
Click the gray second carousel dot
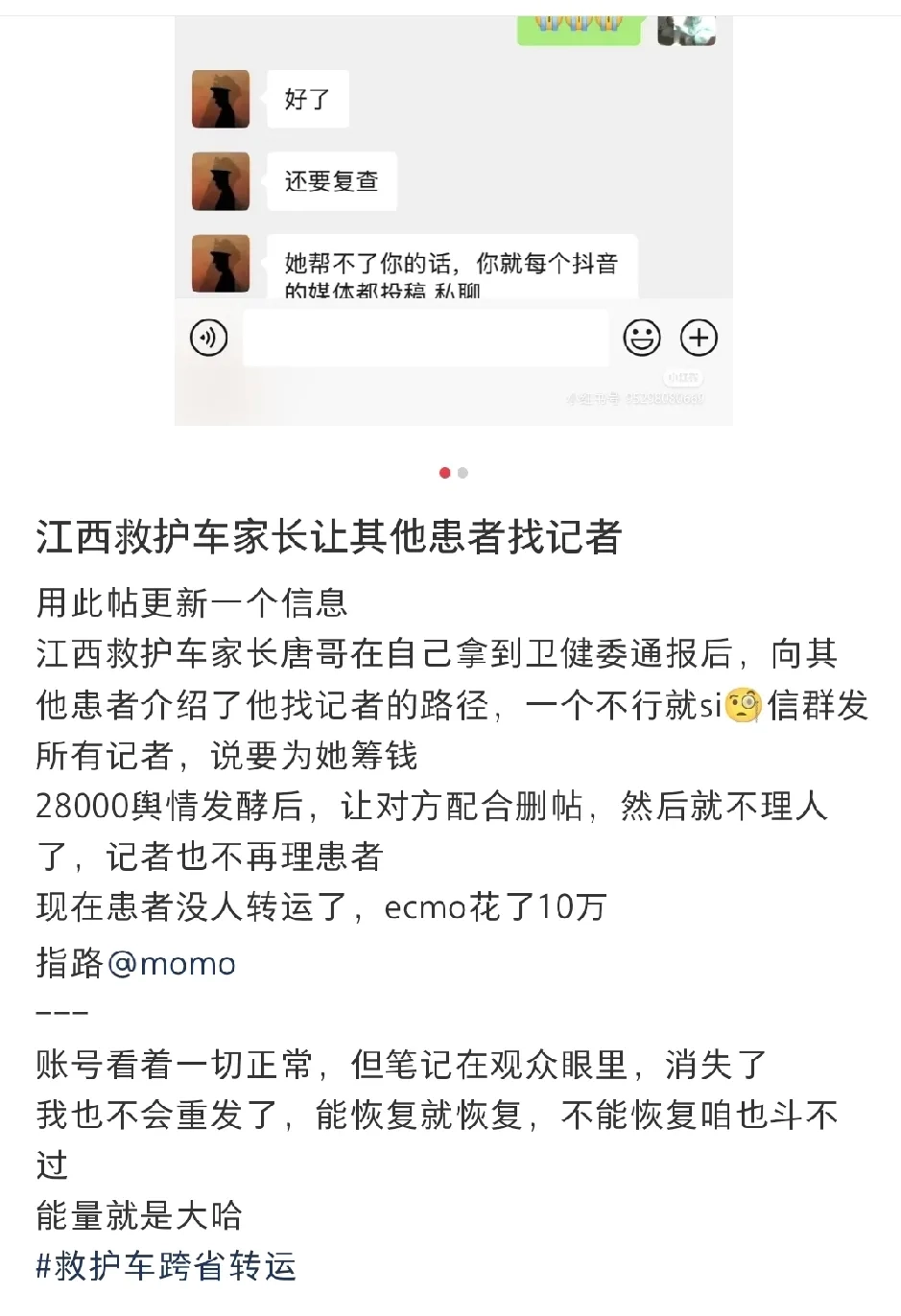tap(463, 472)
